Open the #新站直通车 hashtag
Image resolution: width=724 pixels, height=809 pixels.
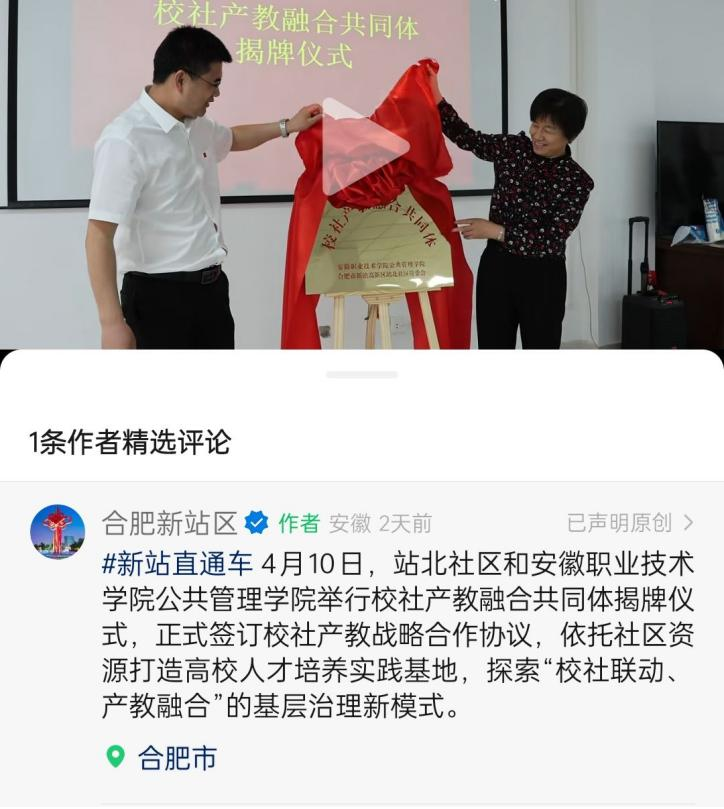[x=180, y=562]
